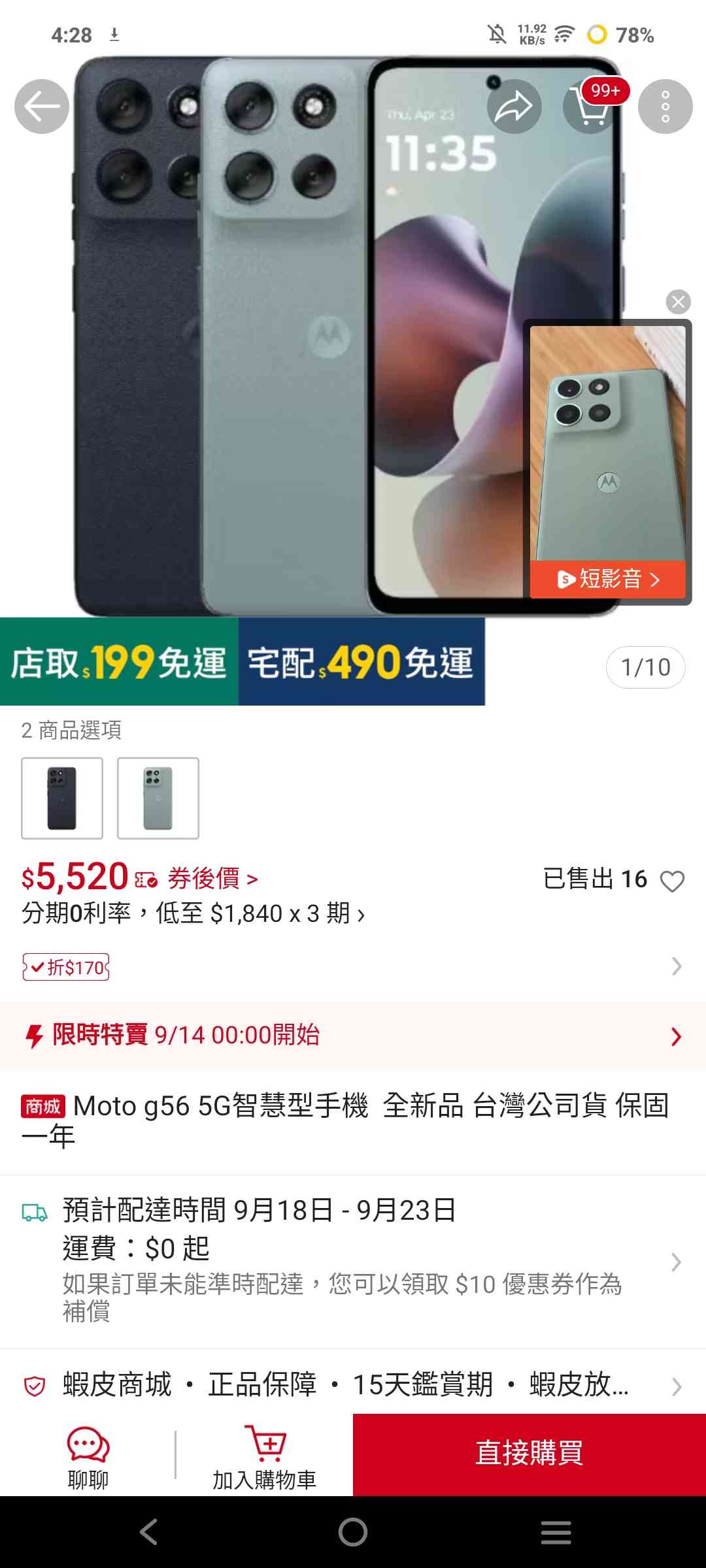
Task: Open 蝦皮商城 正品保障 guarantee info
Action: [353, 1384]
